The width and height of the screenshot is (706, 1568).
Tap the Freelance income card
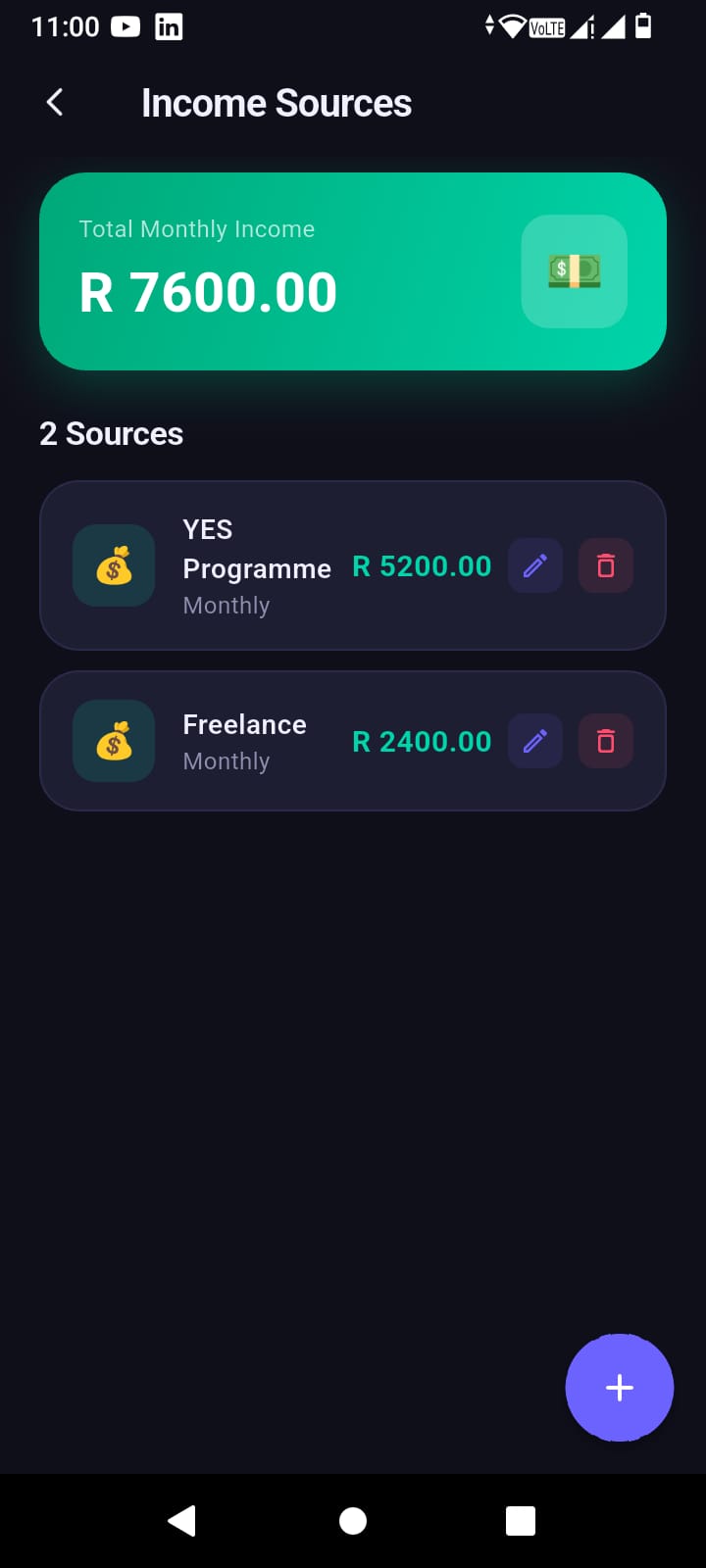(x=353, y=741)
